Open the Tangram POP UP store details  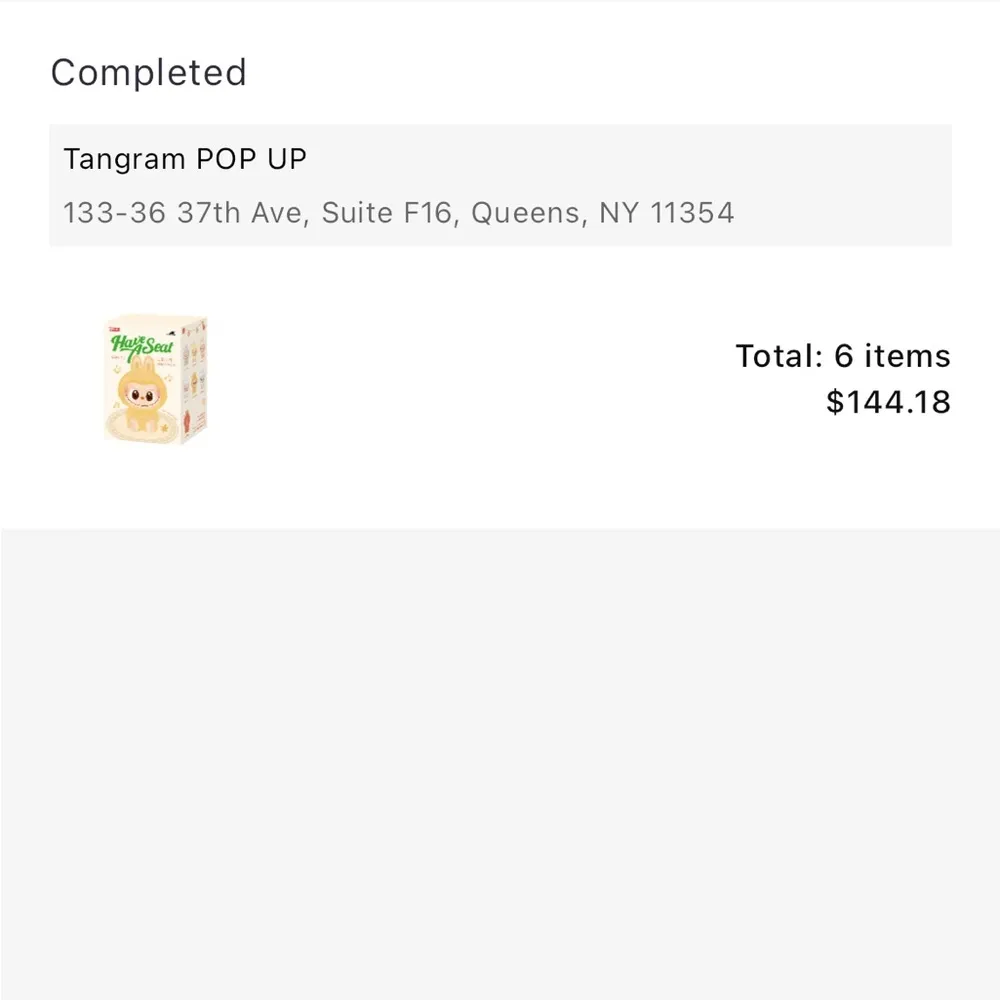point(500,186)
